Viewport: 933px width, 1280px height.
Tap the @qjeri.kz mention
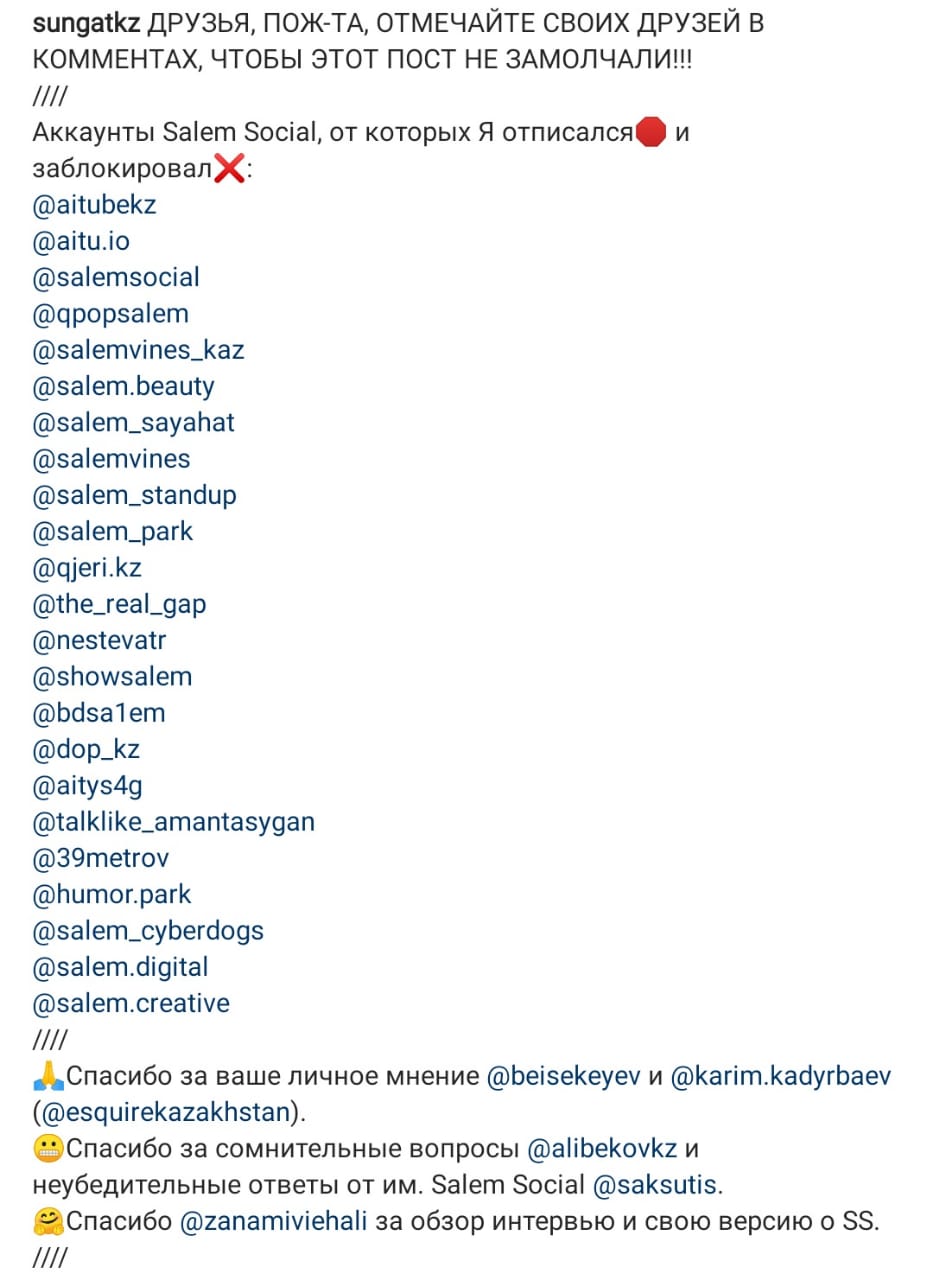(x=87, y=568)
